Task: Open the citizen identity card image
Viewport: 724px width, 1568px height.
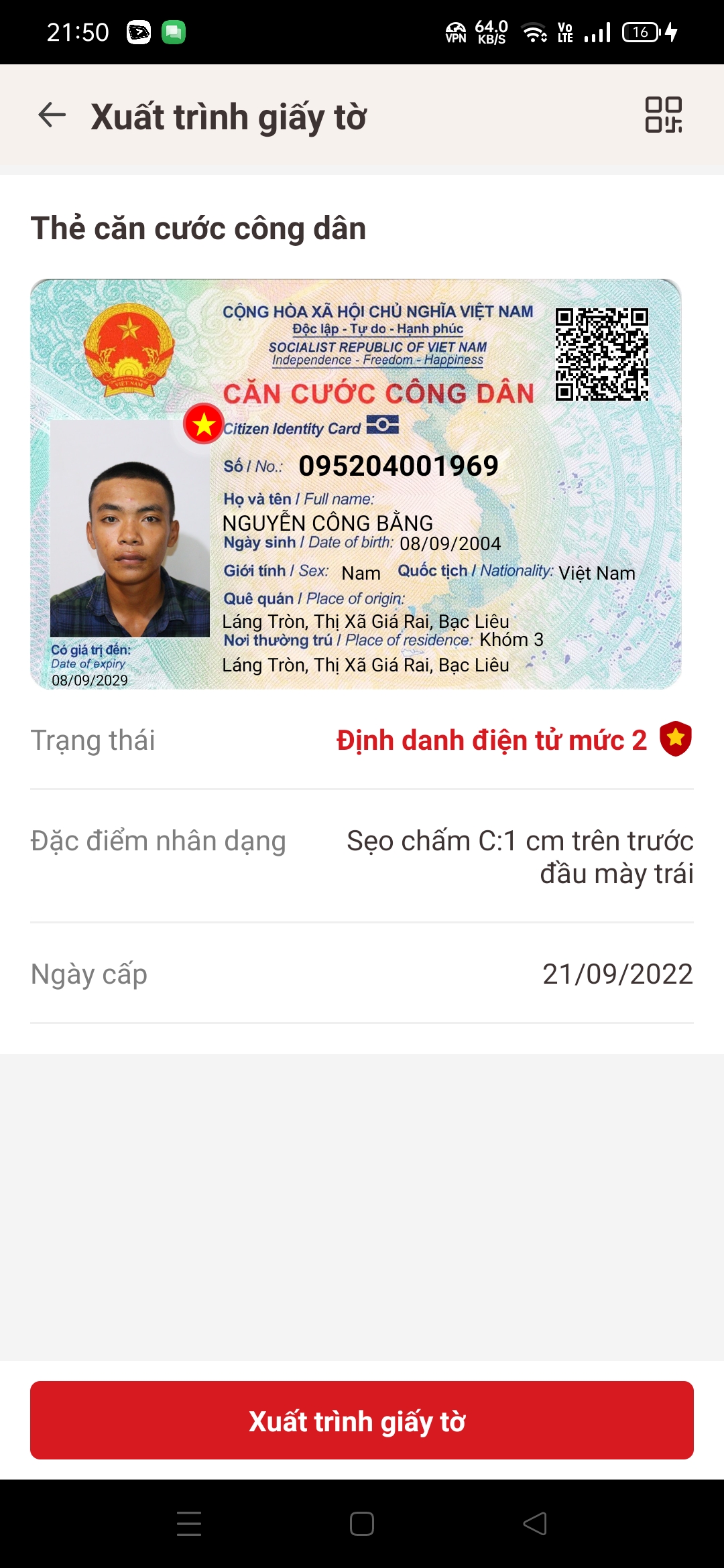Action: click(356, 484)
